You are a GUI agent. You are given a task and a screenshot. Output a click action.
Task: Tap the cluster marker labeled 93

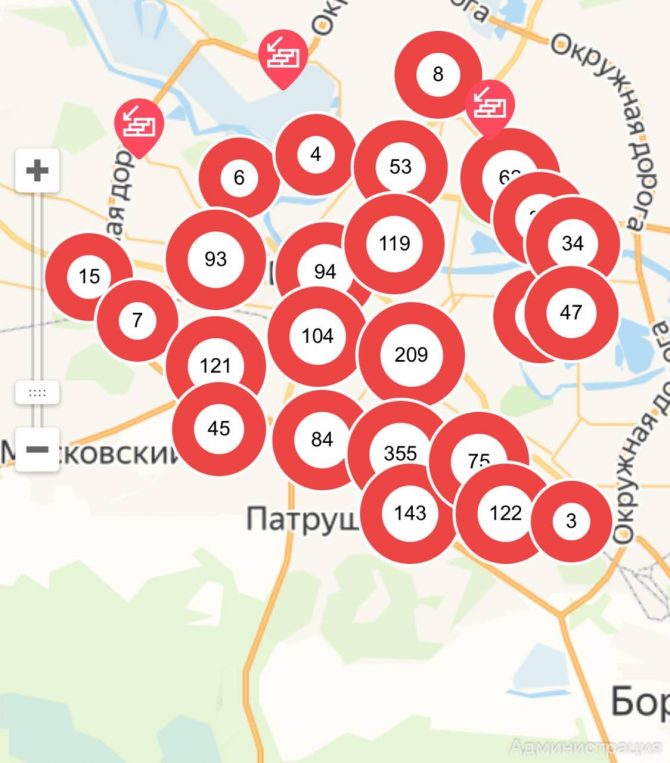[x=215, y=259]
